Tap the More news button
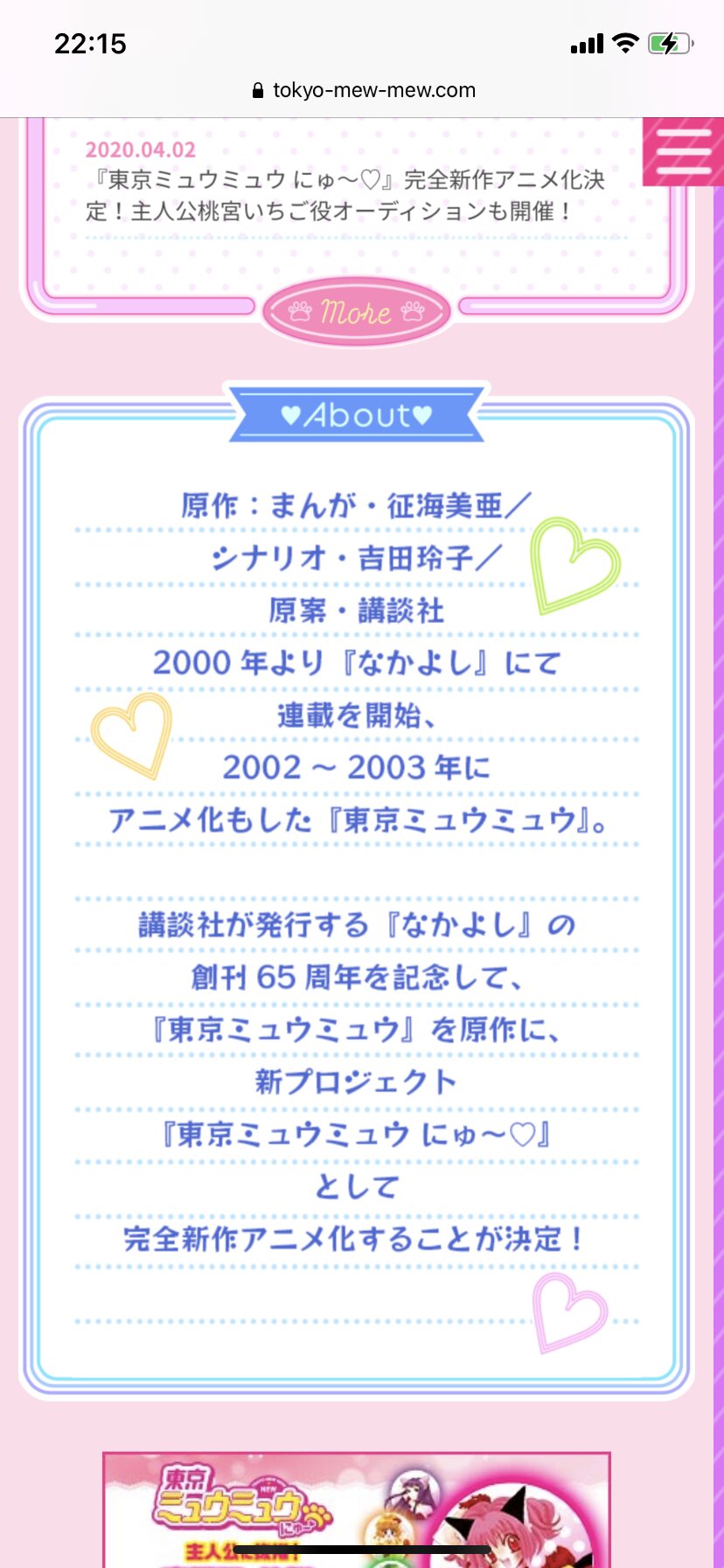Image resolution: width=724 pixels, height=1568 pixels. click(356, 311)
